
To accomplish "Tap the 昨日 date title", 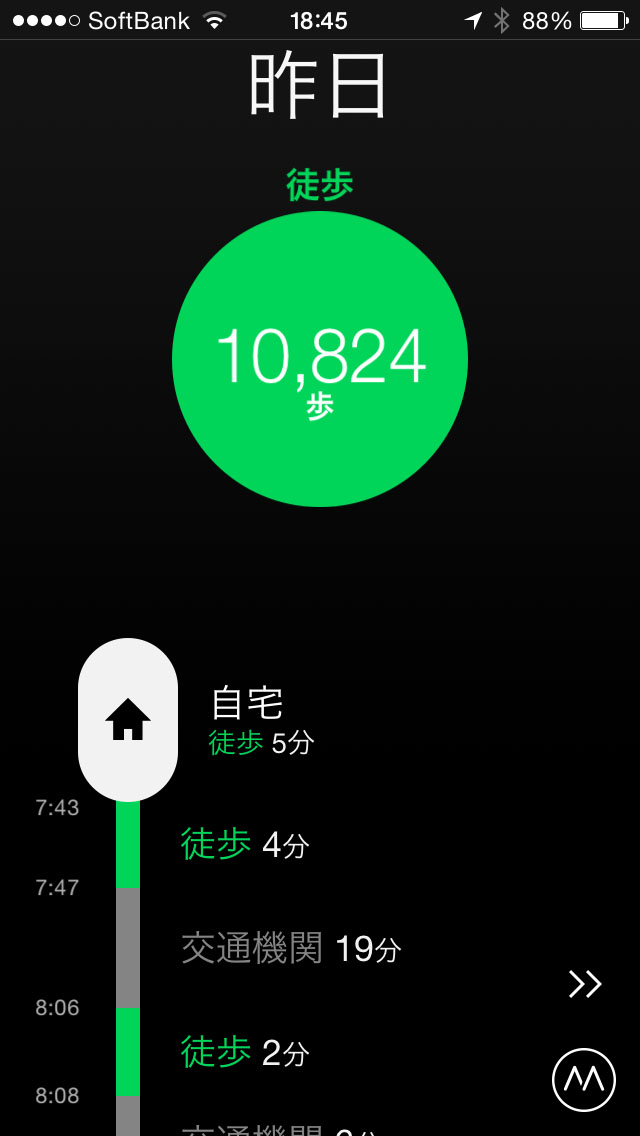I will (x=318, y=87).
